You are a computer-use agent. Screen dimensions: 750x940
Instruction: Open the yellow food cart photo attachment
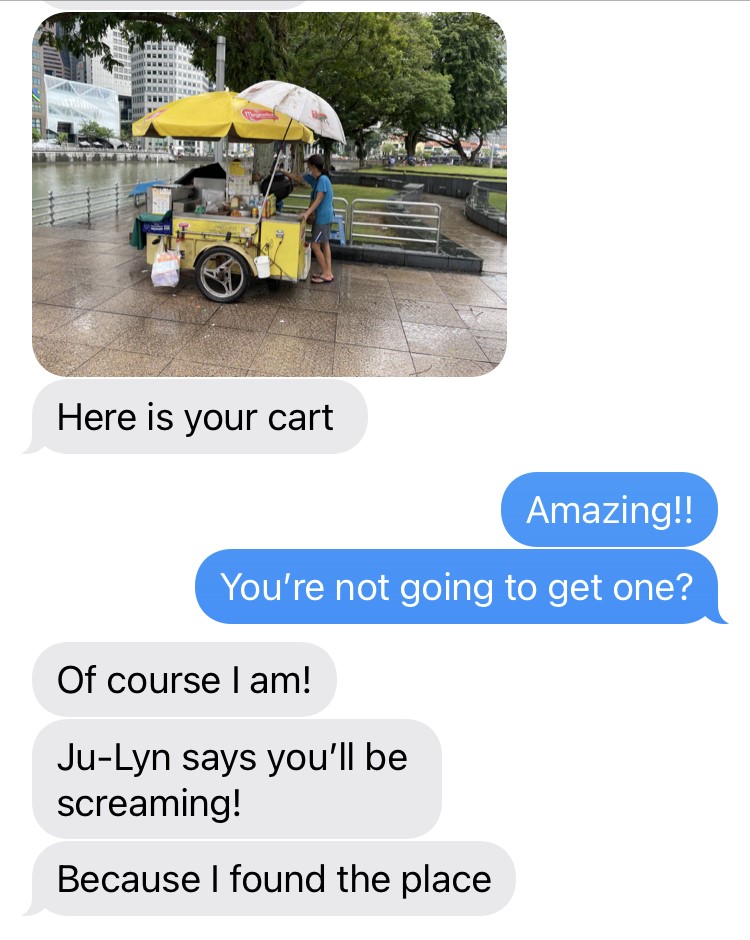tap(269, 195)
